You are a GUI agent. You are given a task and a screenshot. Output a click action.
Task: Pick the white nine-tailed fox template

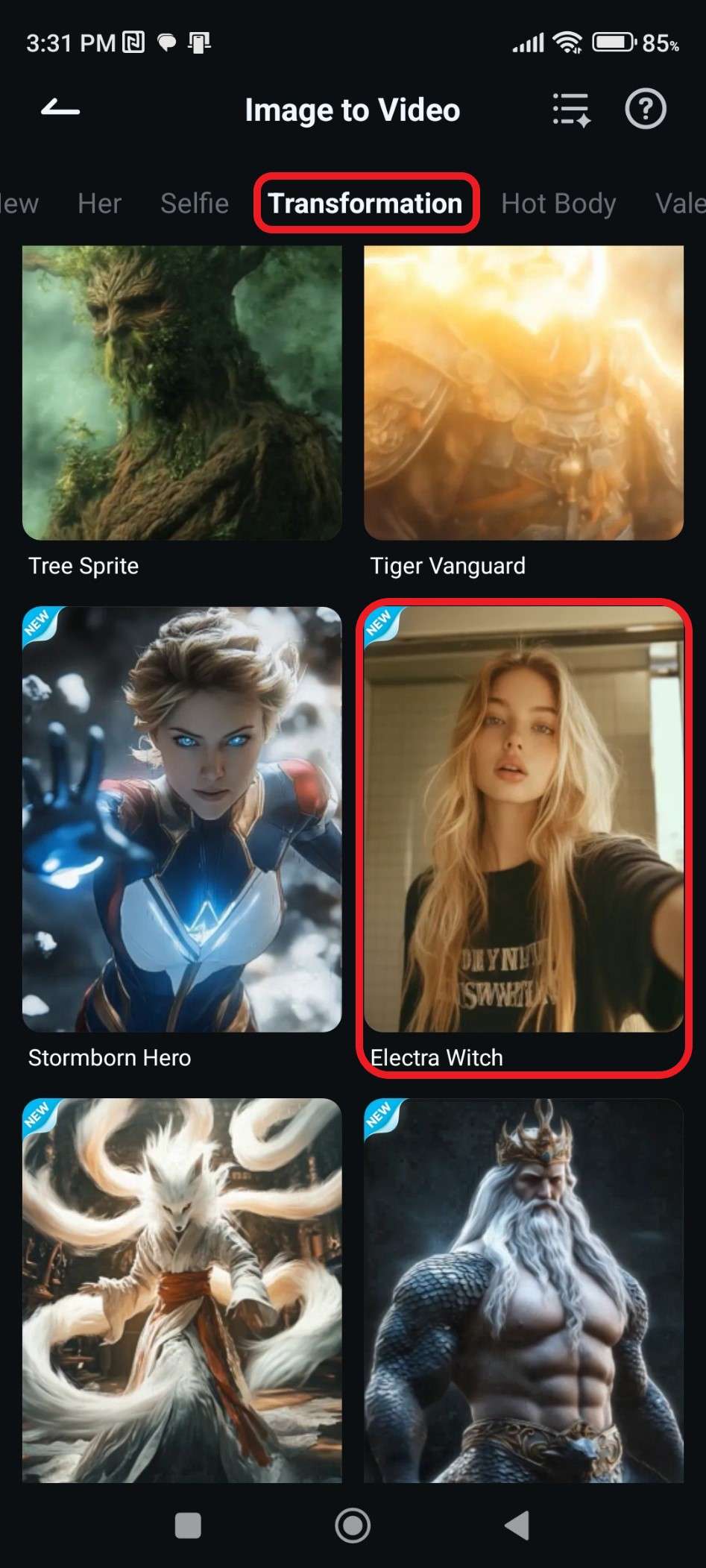[182, 1290]
